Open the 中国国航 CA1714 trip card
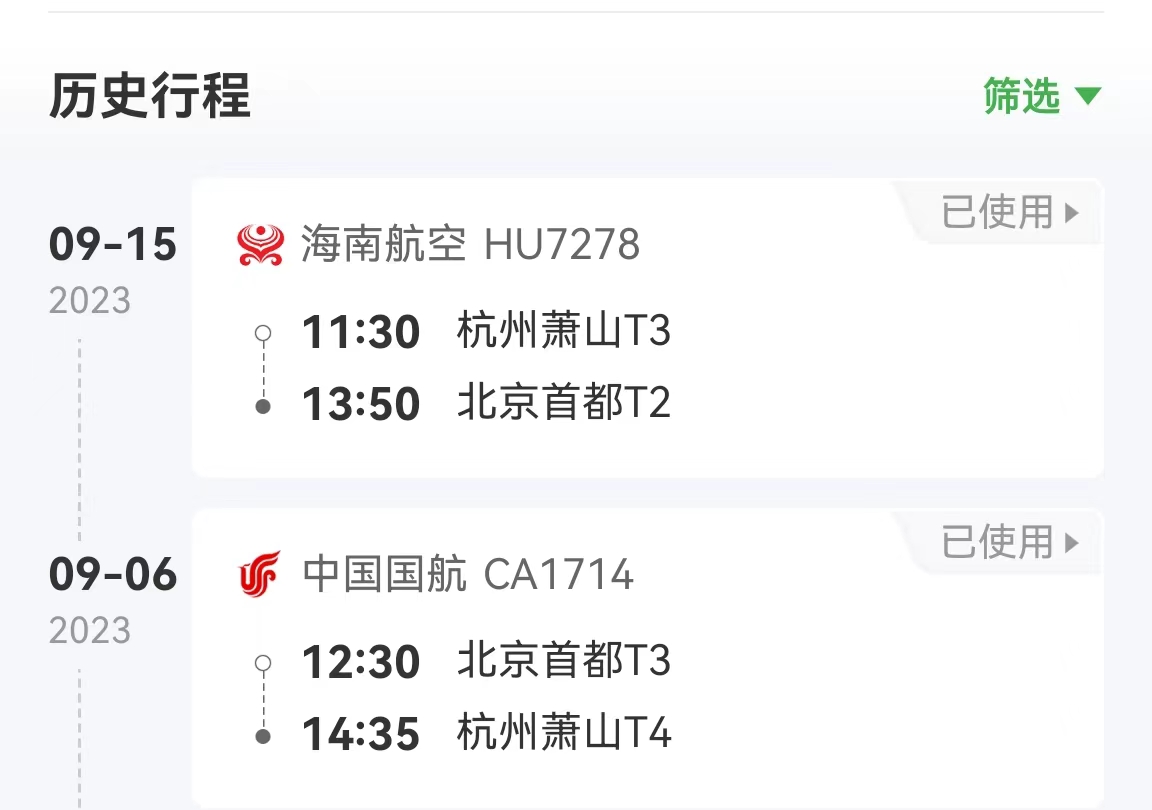This screenshot has width=1152, height=810. [646, 660]
